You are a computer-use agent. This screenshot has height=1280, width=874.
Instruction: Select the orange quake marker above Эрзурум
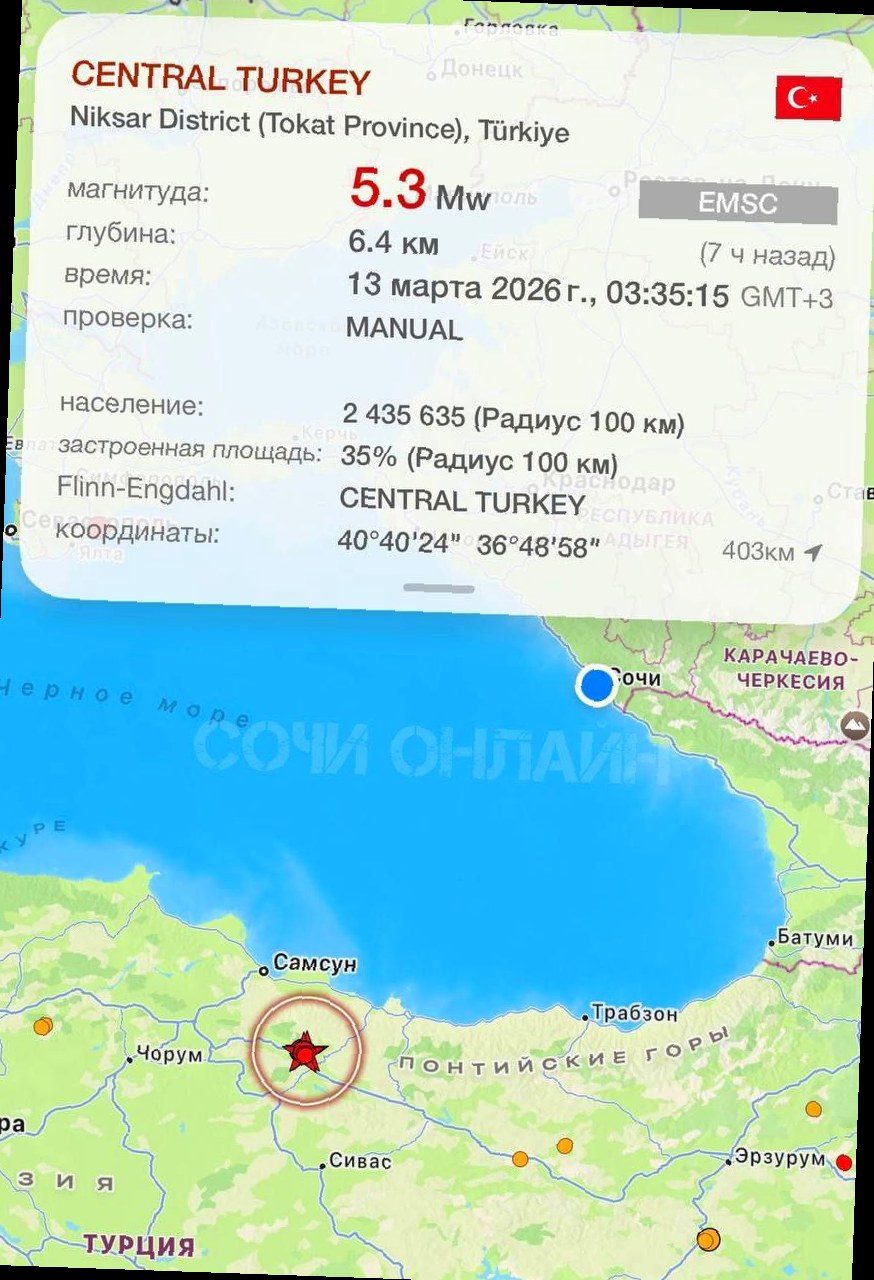coord(813,1108)
